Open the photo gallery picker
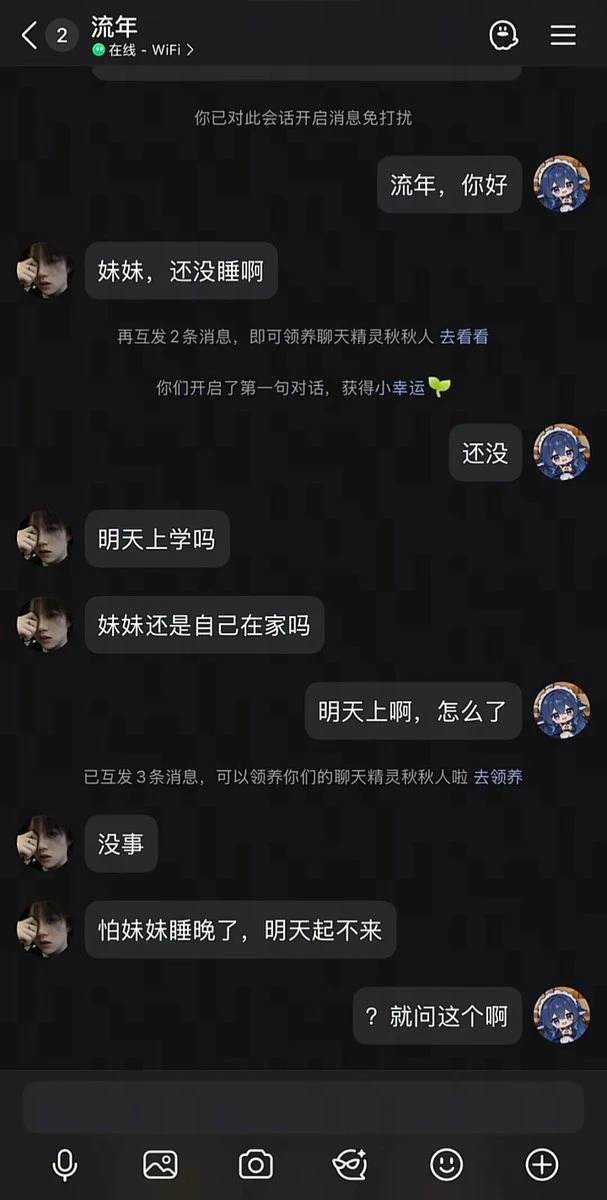The width and height of the screenshot is (607, 1200). click(x=160, y=1164)
